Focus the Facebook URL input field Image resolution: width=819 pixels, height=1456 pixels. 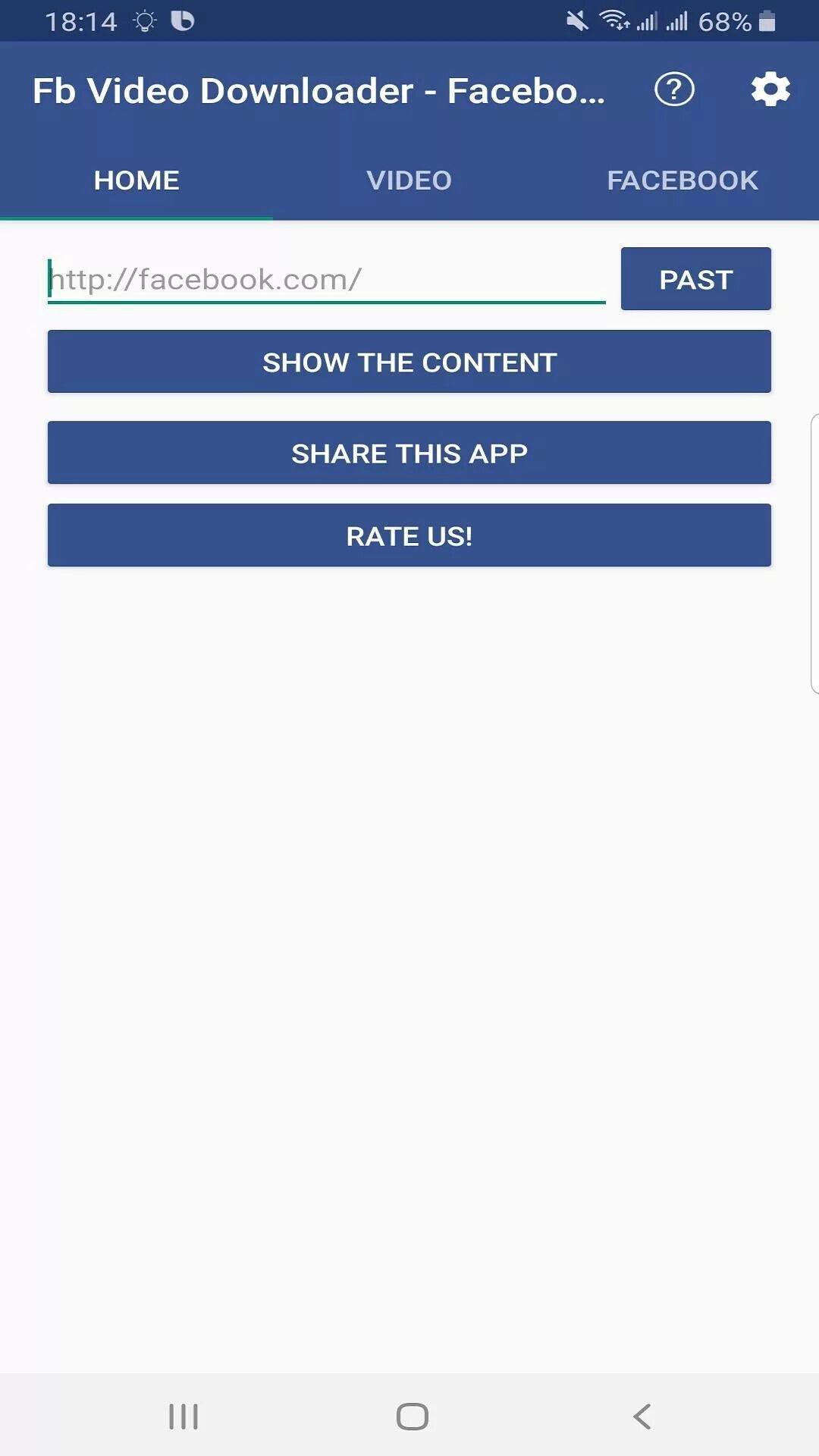[x=327, y=280]
